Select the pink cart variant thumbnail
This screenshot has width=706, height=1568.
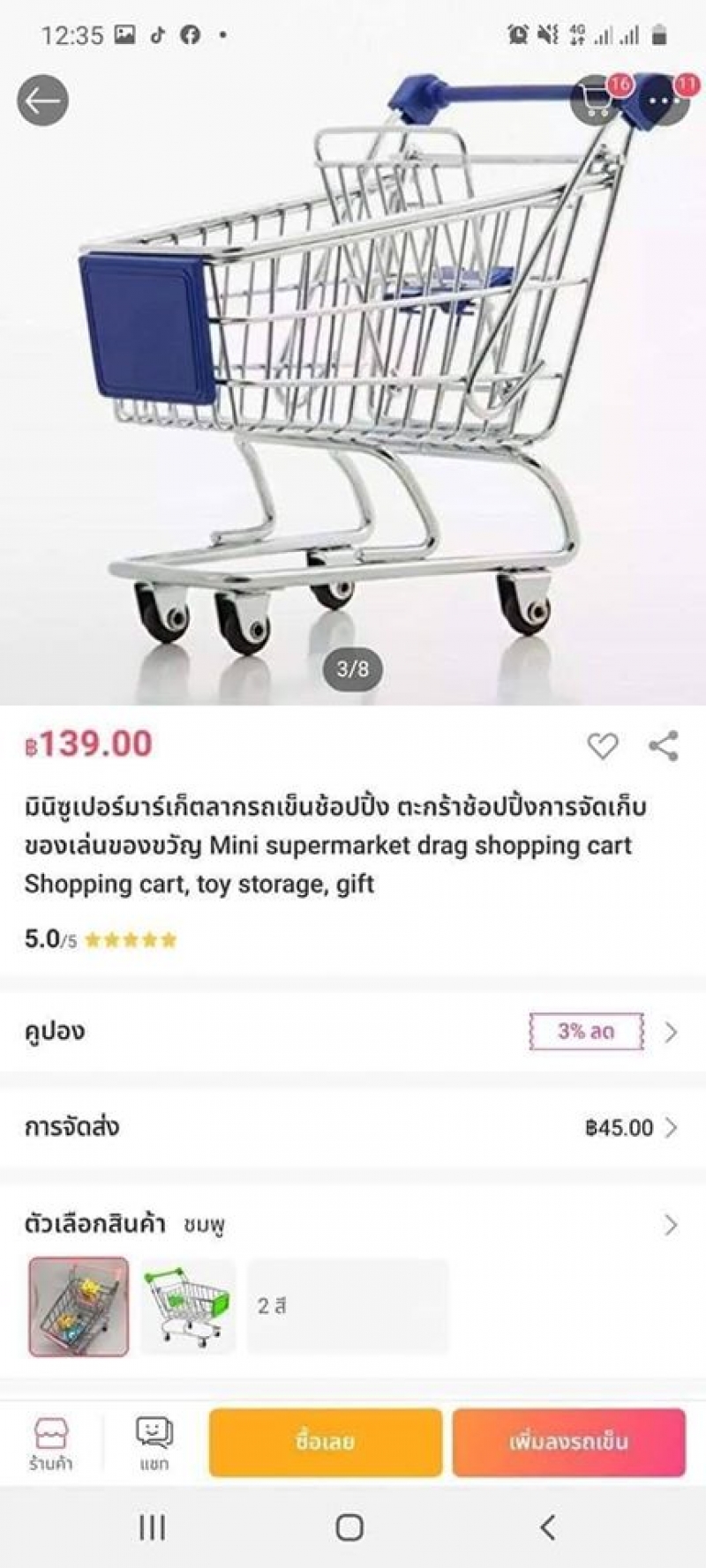[x=79, y=1306]
